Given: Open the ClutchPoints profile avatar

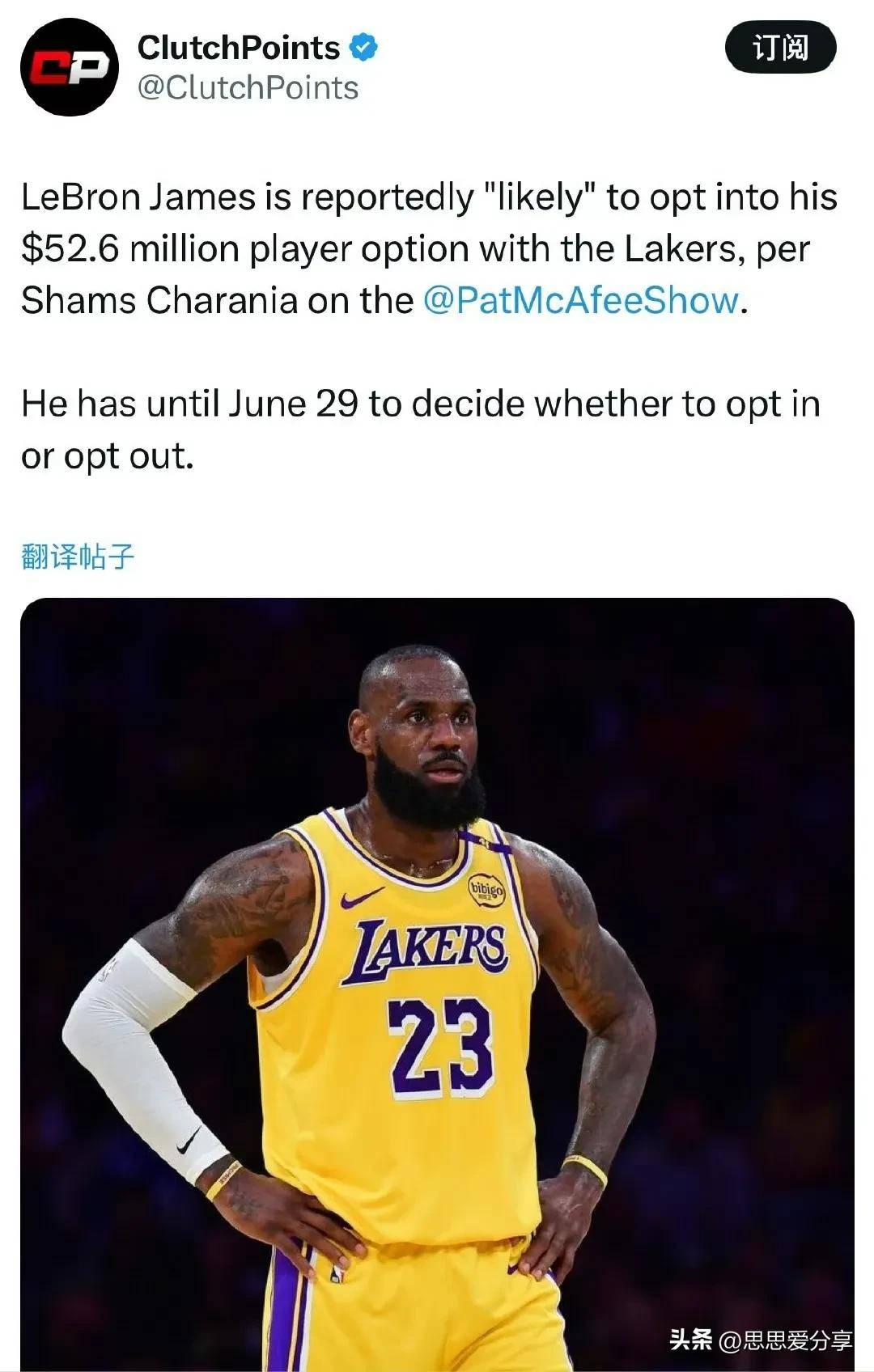Looking at the screenshot, I should 69,68.
